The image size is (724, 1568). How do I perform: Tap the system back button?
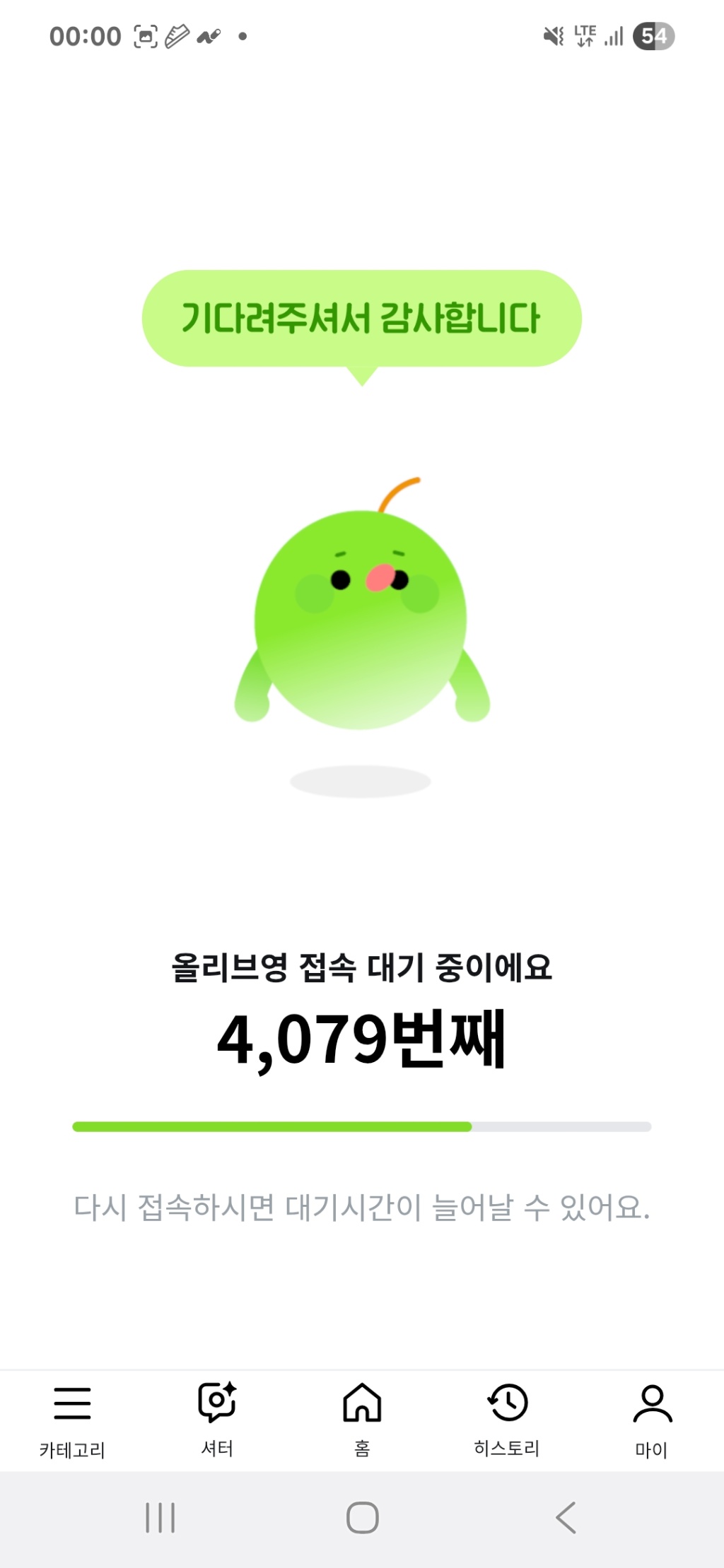pos(566,1518)
